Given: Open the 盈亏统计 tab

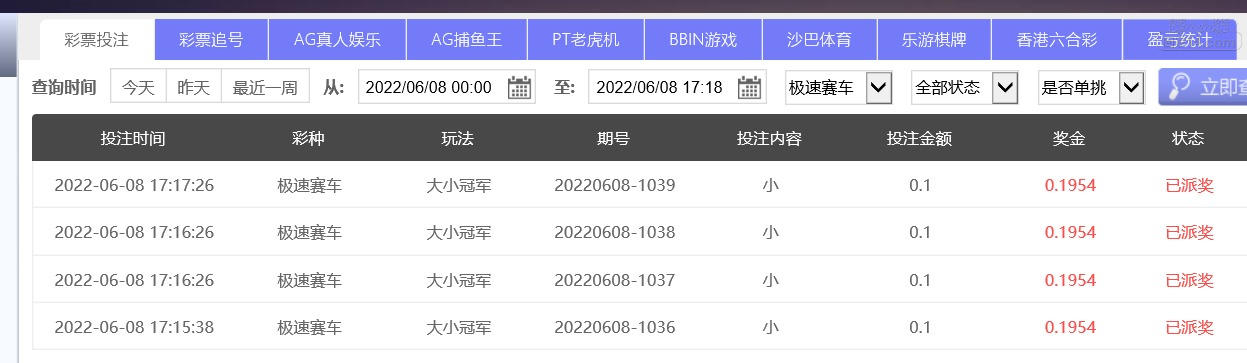Looking at the screenshot, I should pos(1180,40).
